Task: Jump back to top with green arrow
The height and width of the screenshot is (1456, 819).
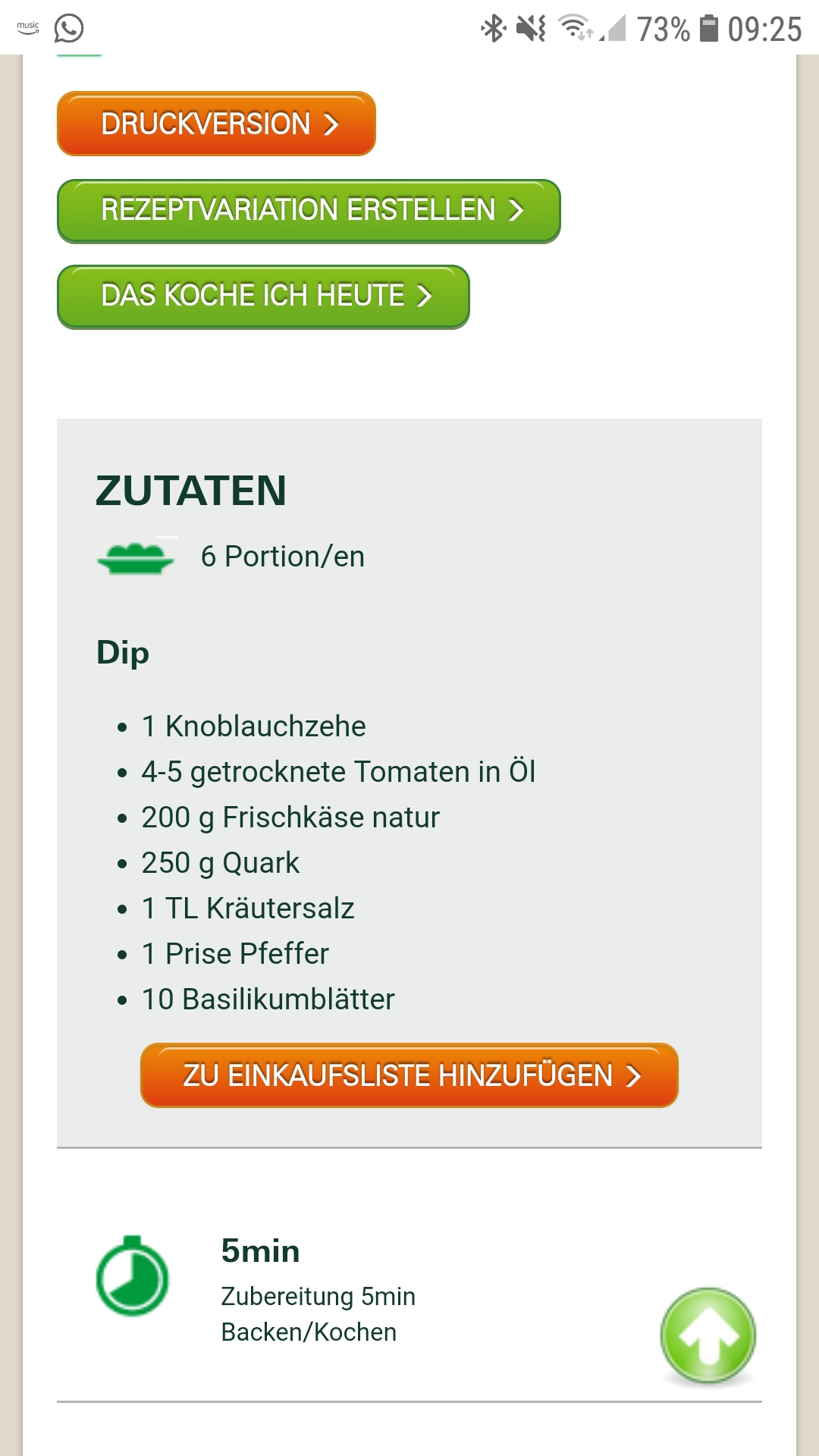Action: (708, 1335)
